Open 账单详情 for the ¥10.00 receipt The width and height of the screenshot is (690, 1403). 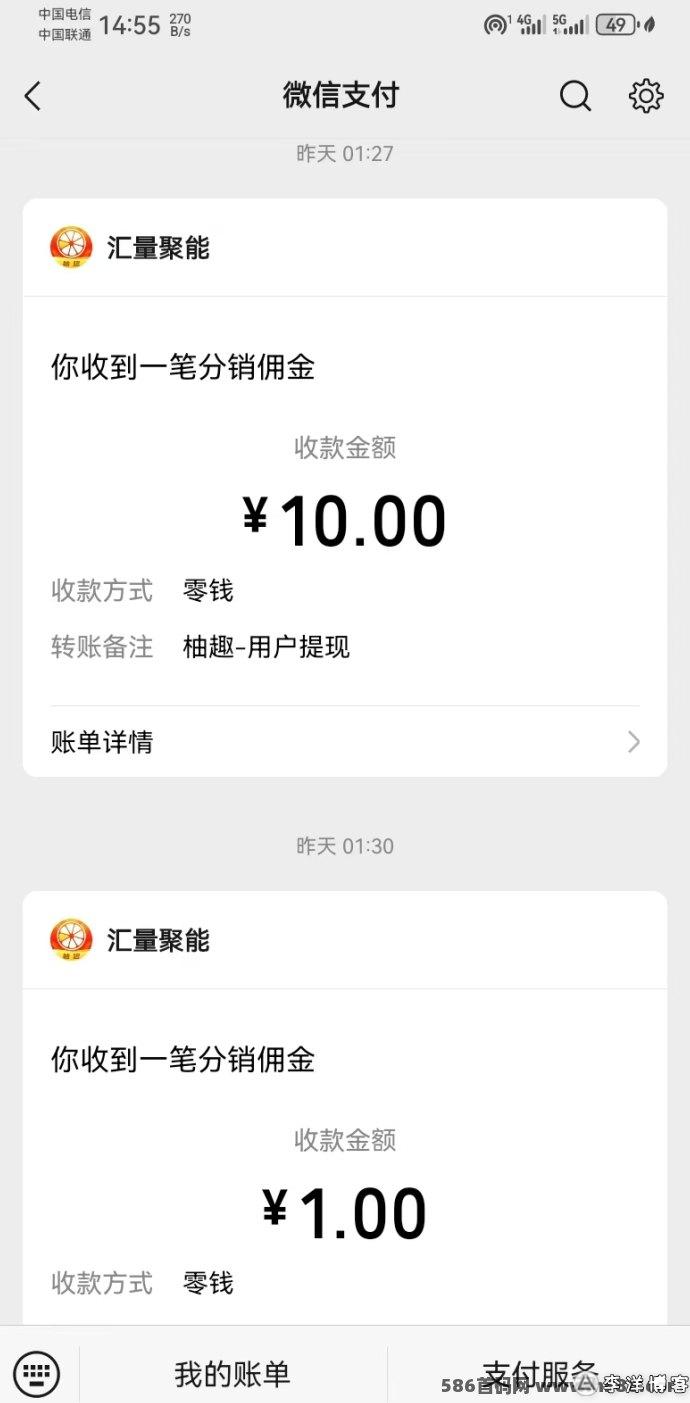[345, 742]
